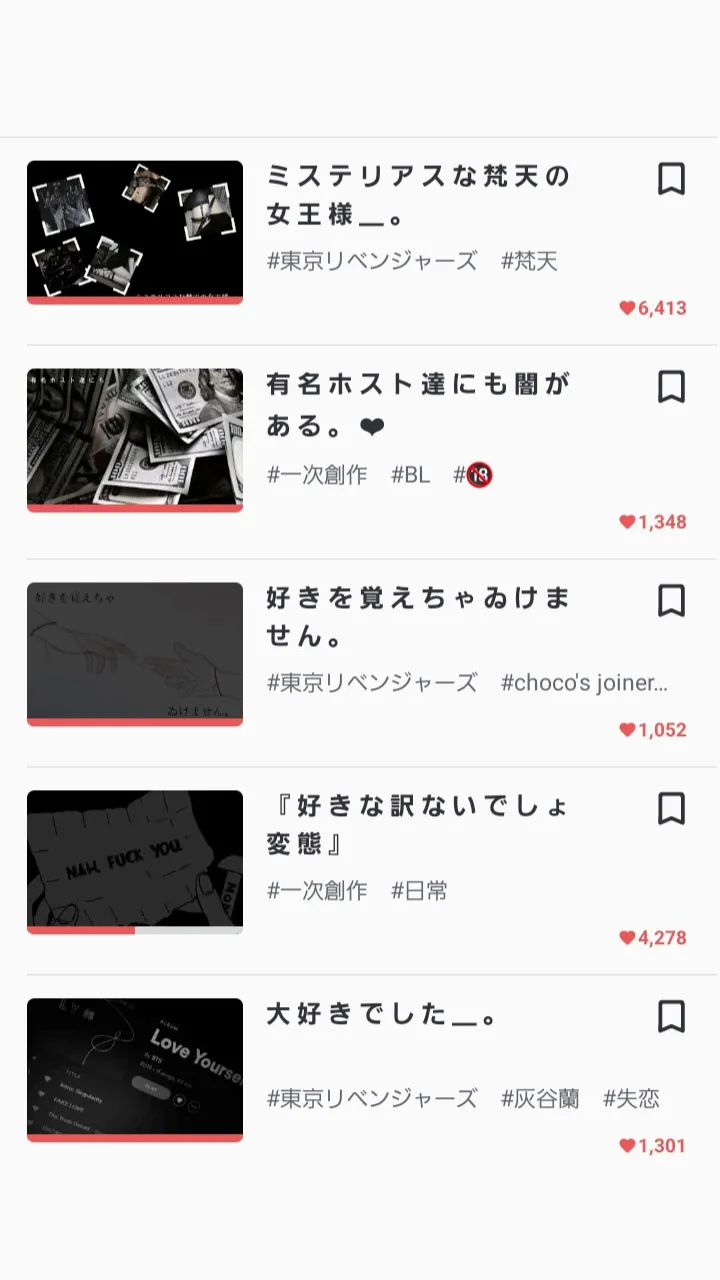Select the #梵天 hashtag
Viewport: 720px width, 1280px height.
[529, 262]
